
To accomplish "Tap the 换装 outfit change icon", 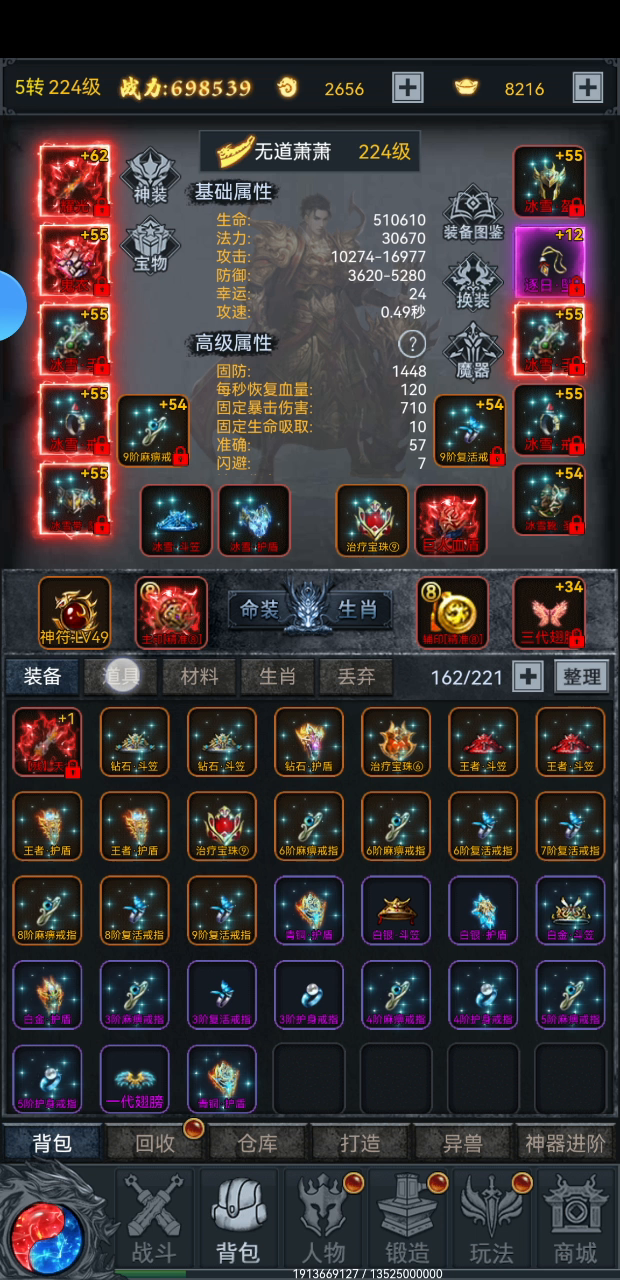I will point(473,283).
